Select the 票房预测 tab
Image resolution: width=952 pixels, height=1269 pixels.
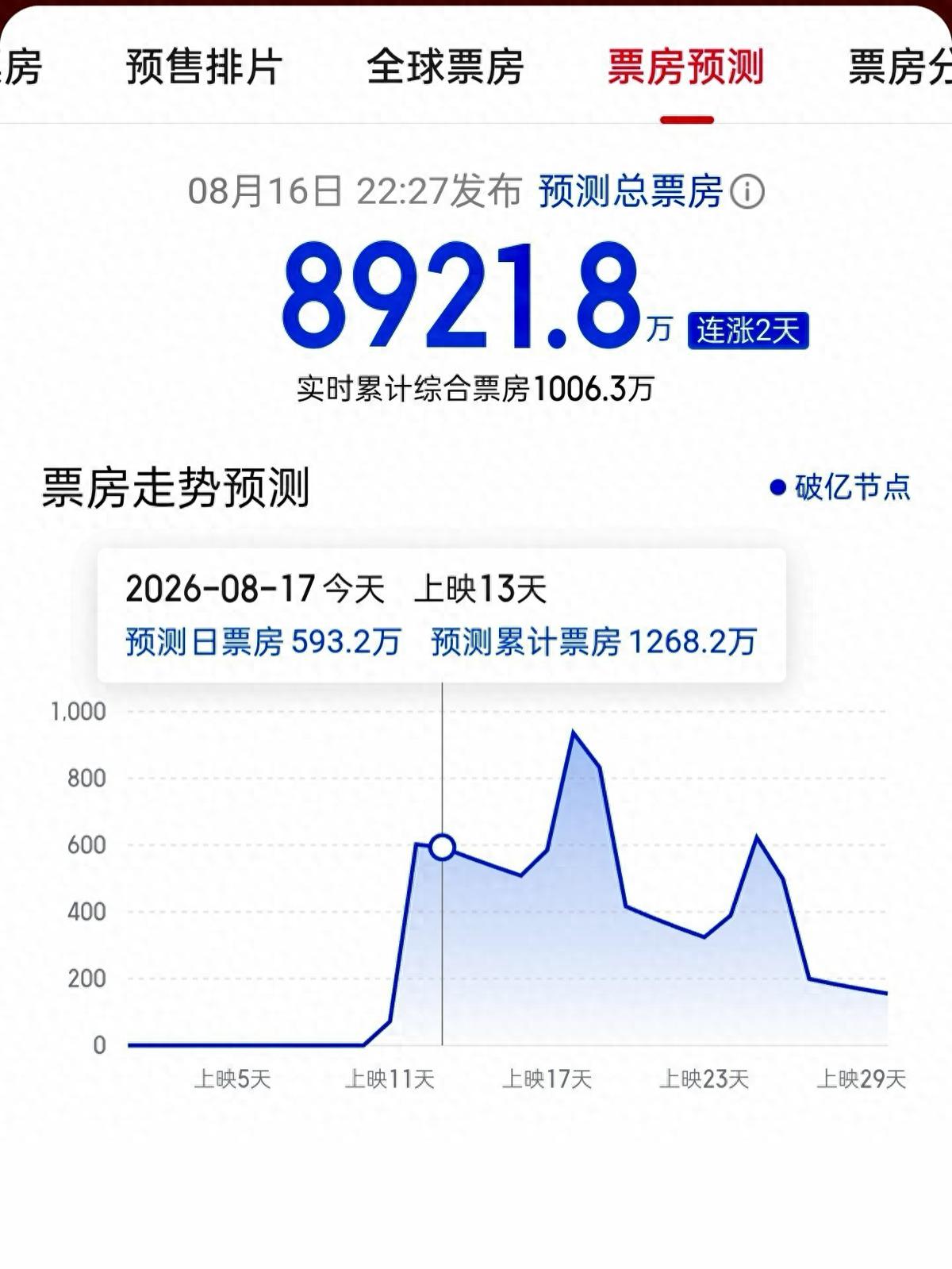[x=686, y=67]
